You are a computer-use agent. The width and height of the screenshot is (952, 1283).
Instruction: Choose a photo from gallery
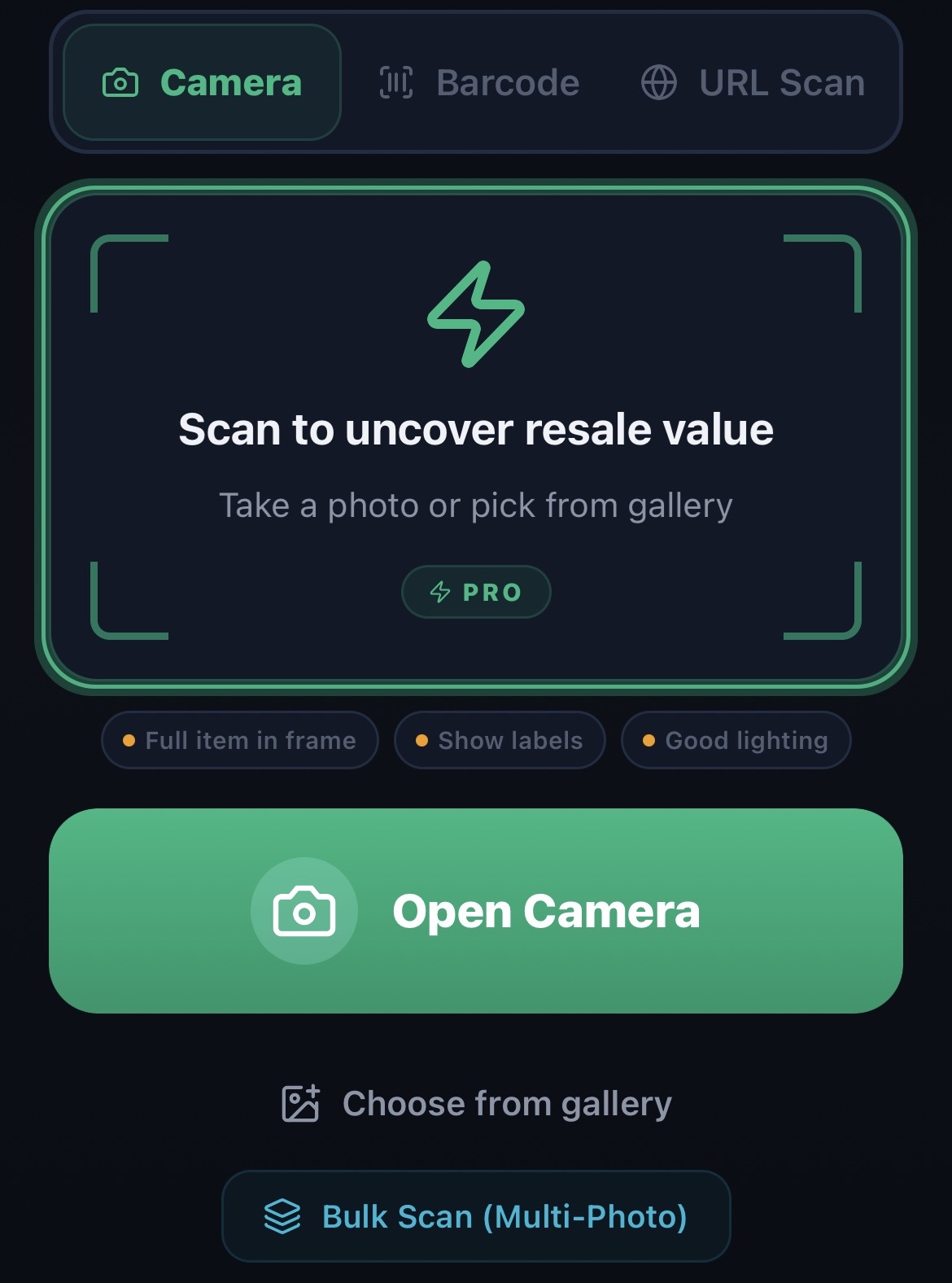(476, 1104)
